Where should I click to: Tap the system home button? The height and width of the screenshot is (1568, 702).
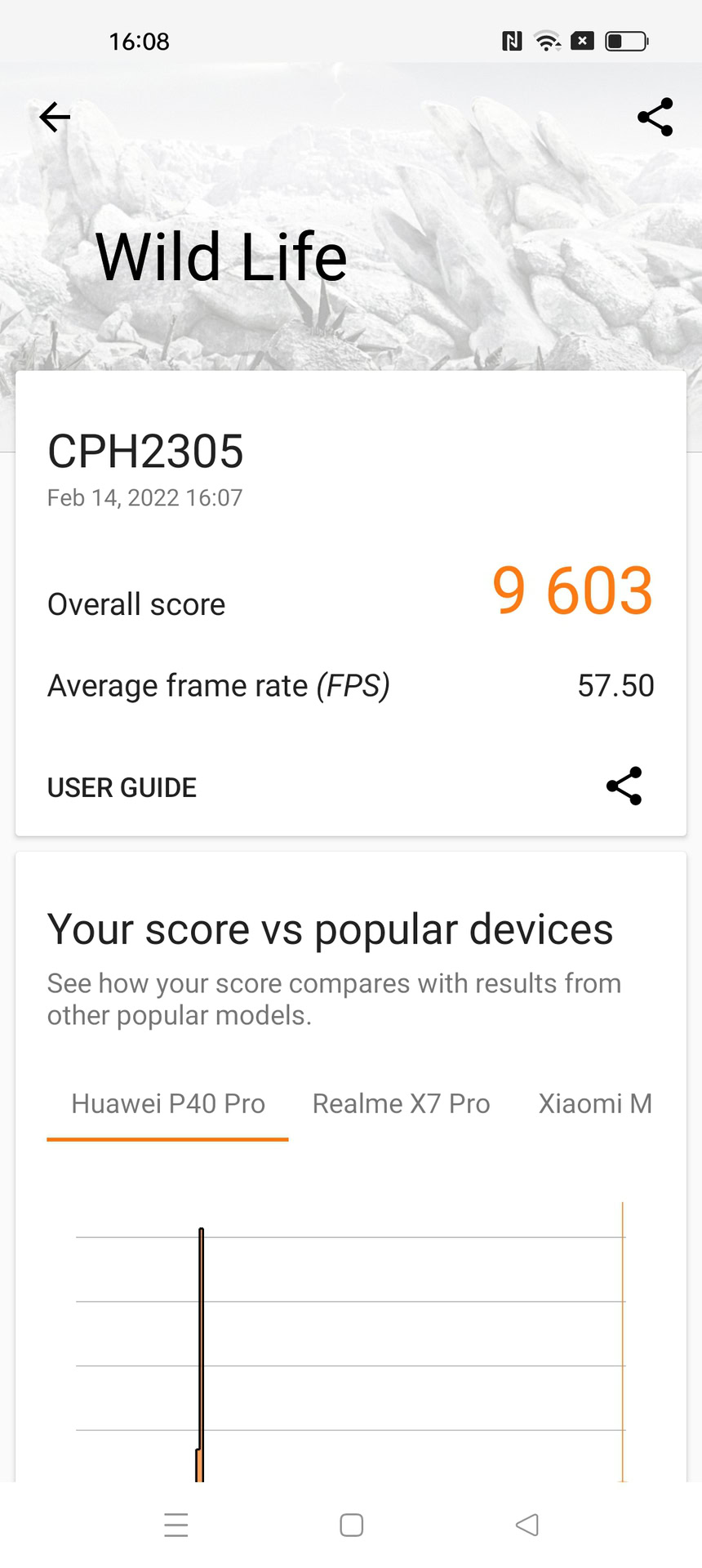tap(351, 1525)
